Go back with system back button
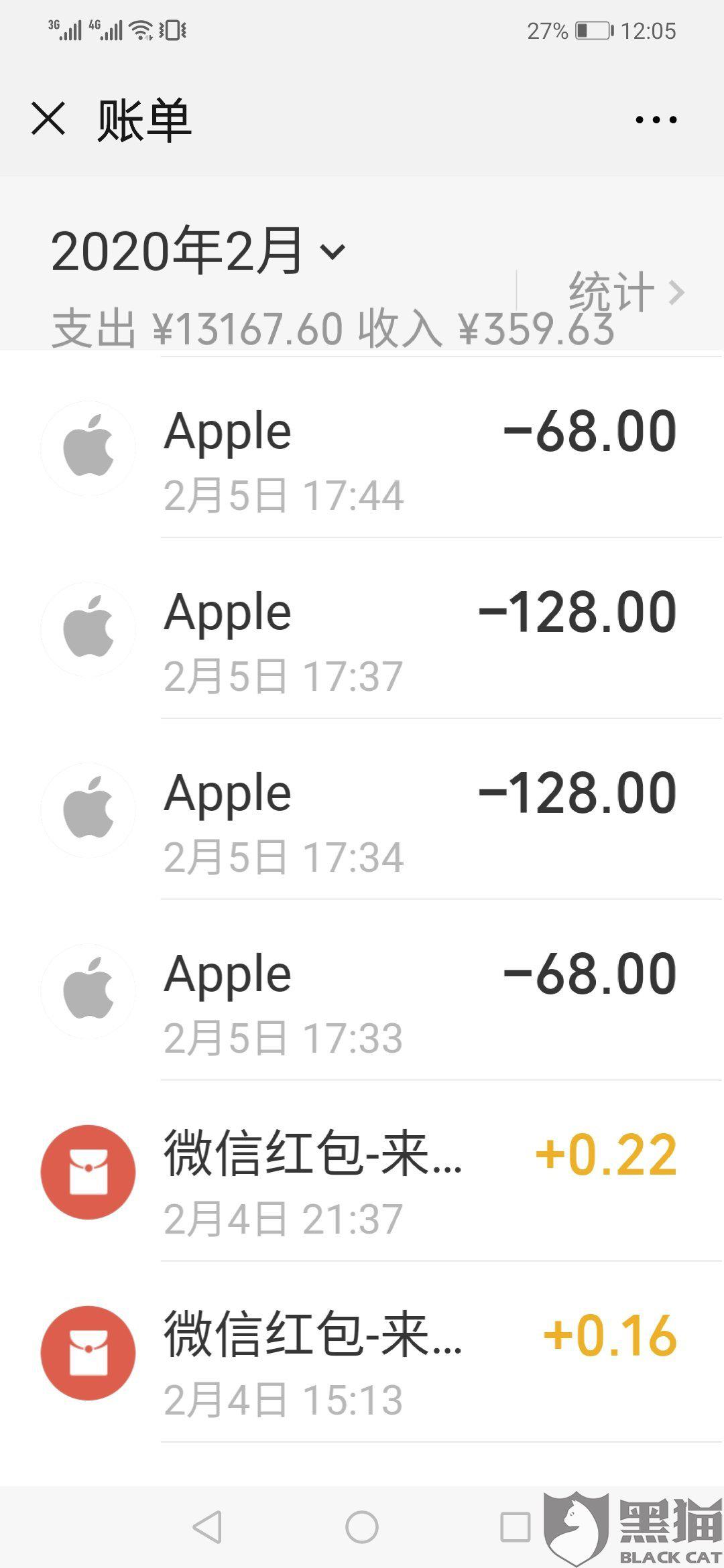The height and width of the screenshot is (1568, 724). coord(207,1527)
